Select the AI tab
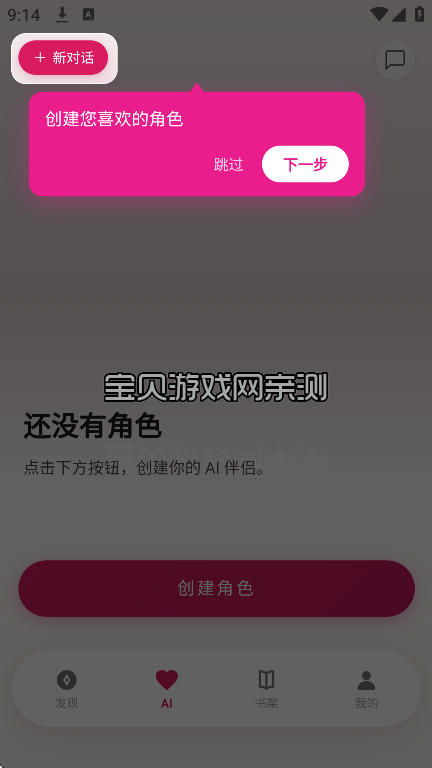Image resolution: width=432 pixels, height=768 pixels. click(167, 690)
